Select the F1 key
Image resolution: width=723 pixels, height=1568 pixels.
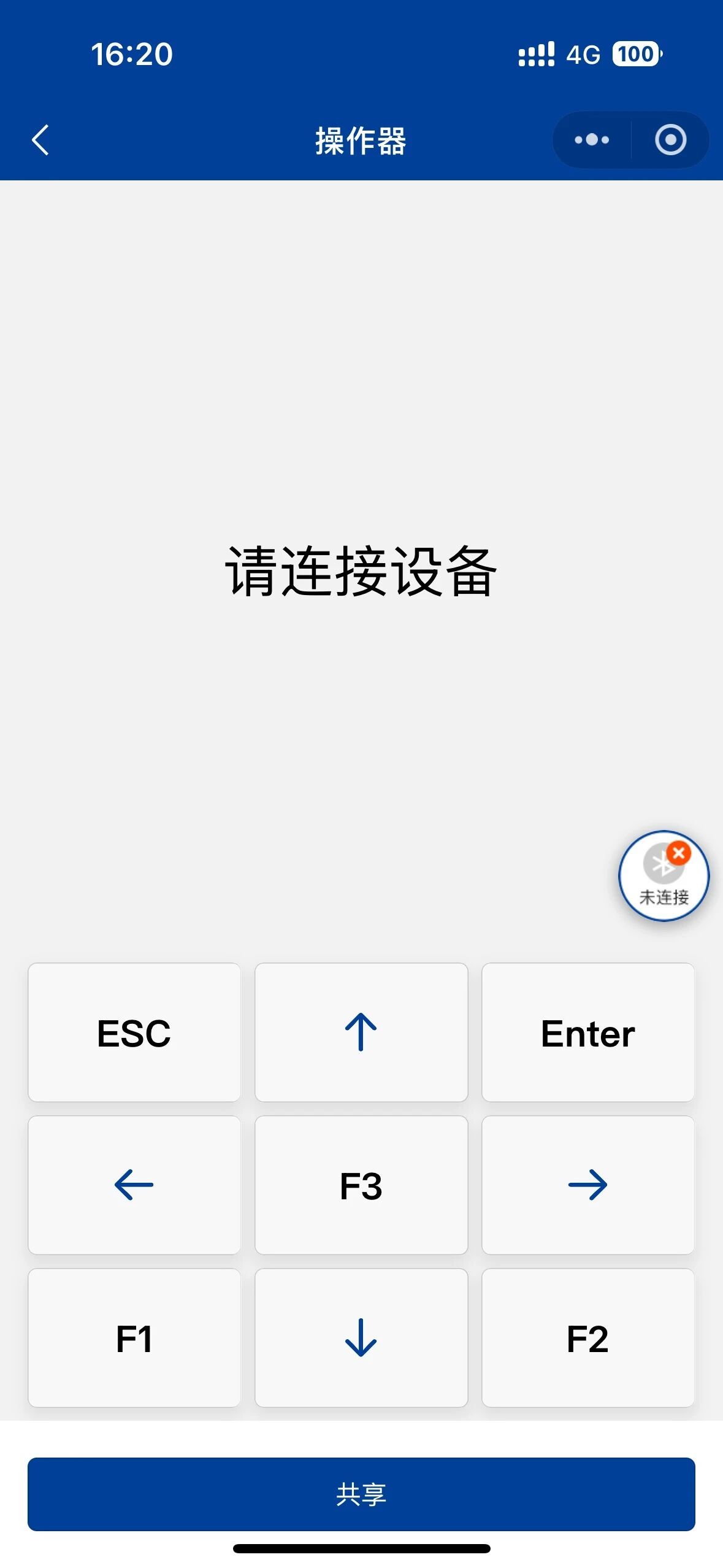point(134,1338)
